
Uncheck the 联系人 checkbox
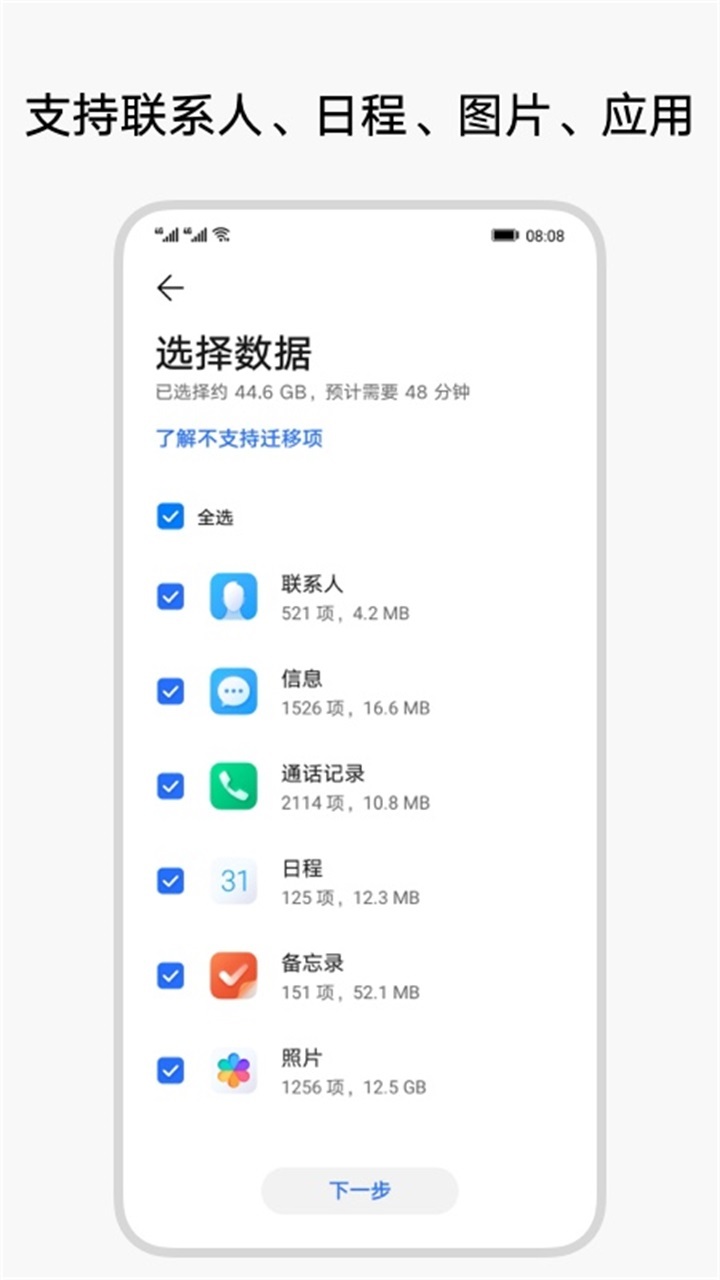point(169,596)
